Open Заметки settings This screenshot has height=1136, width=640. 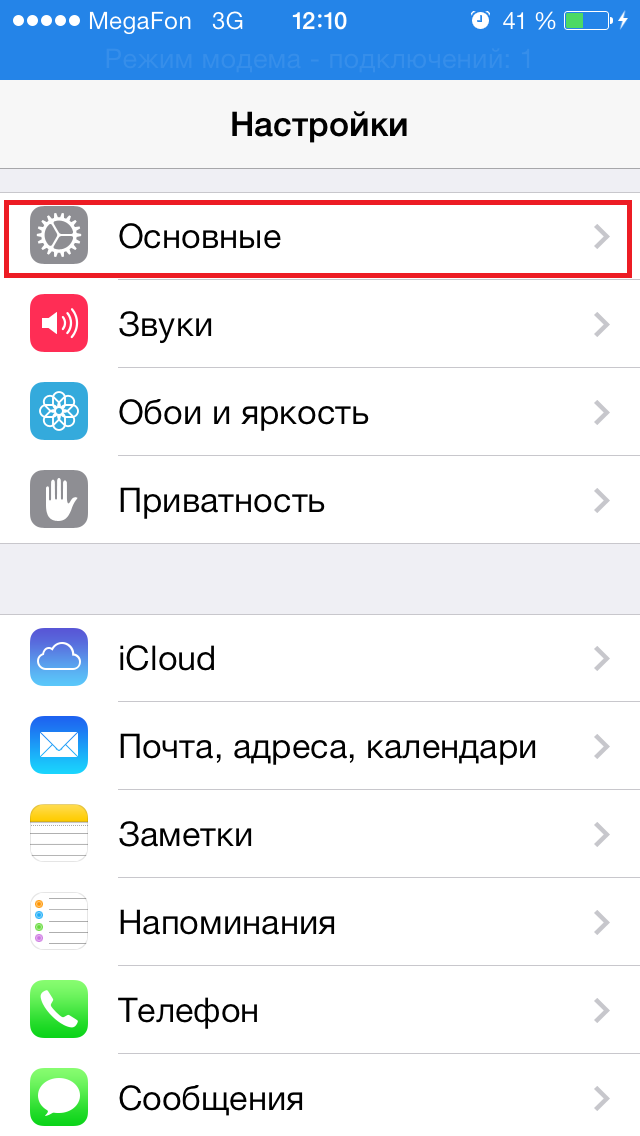click(320, 834)
